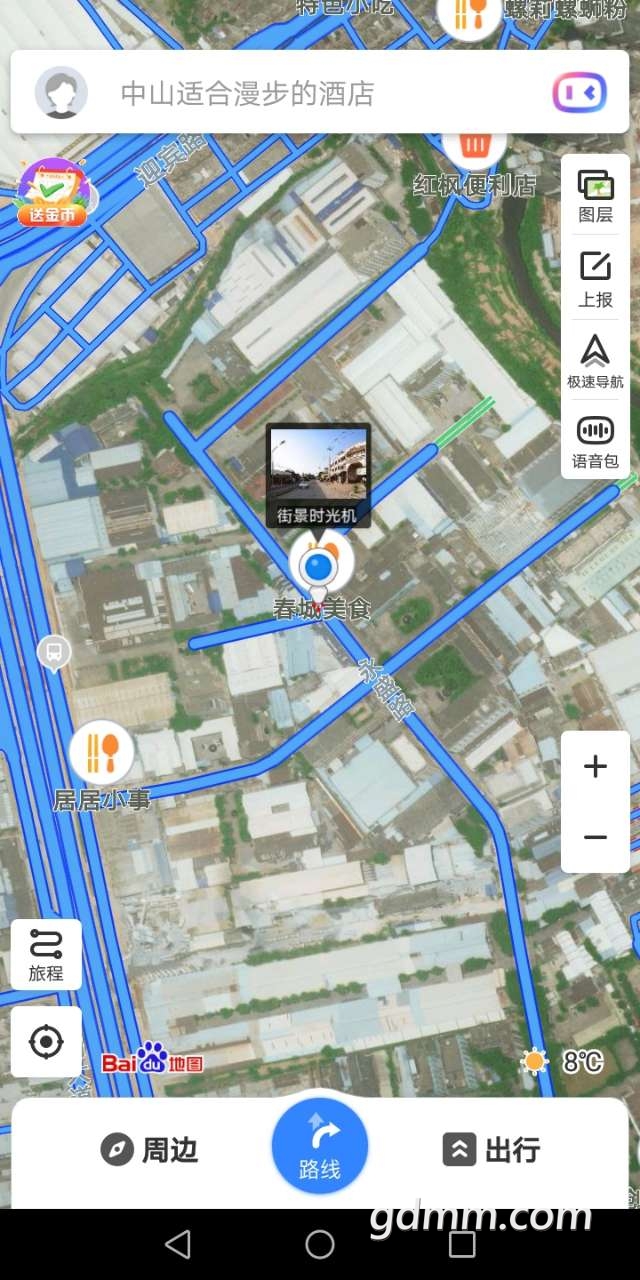Zoom out on the map
The width and height of the screenshot is (640, 1280).
pyautogui.click(x=595, y=837)
